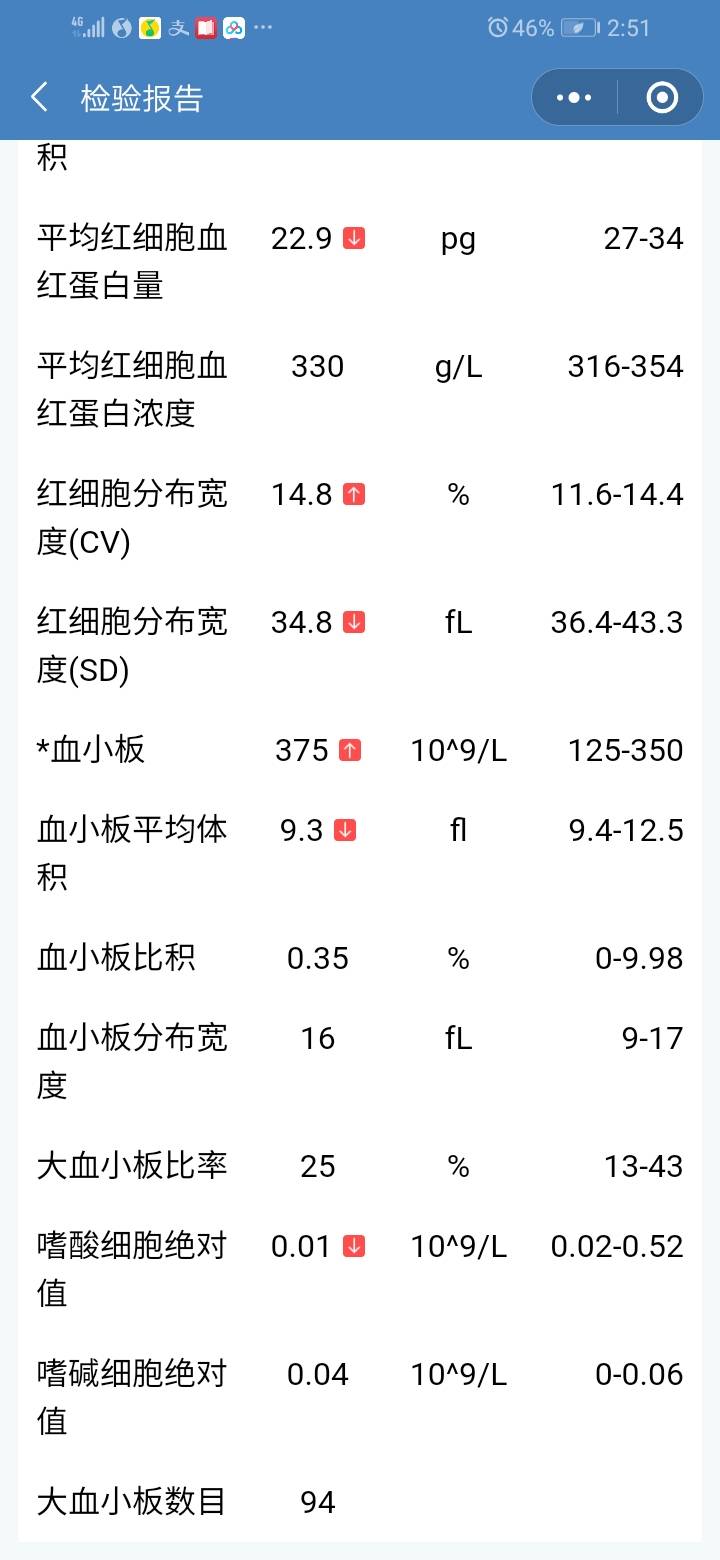Open the WeChat mini-program more options menu
Viewport: 720px width, 1560px height.
click(x=573, y=97)
